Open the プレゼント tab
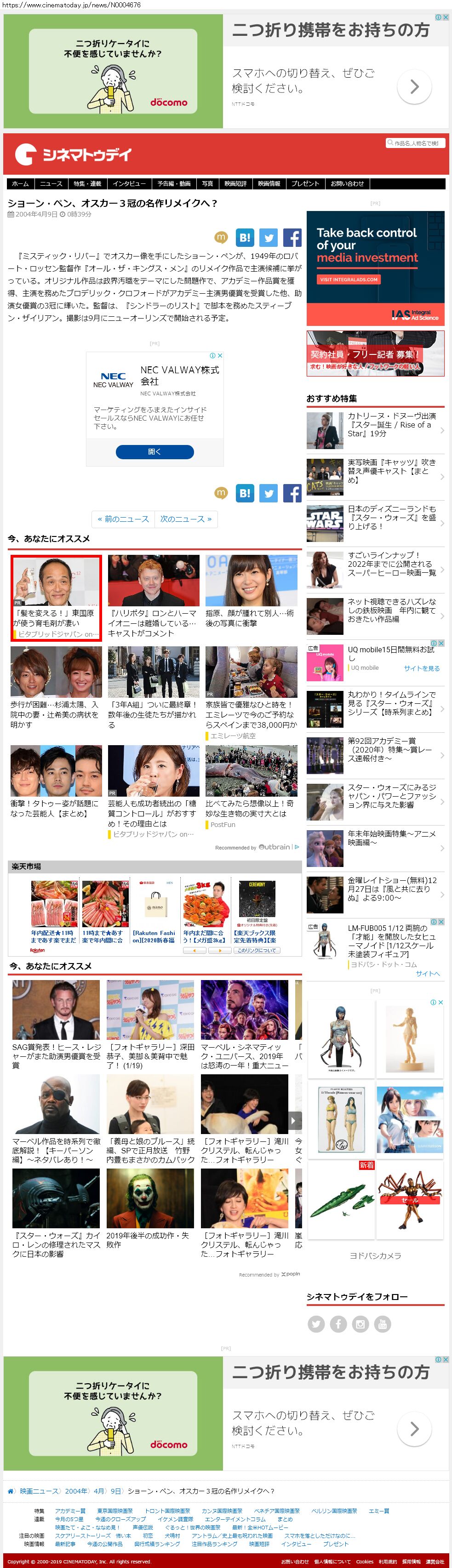This screenshot has width=452, height=1568. click(x=304, y=183)
